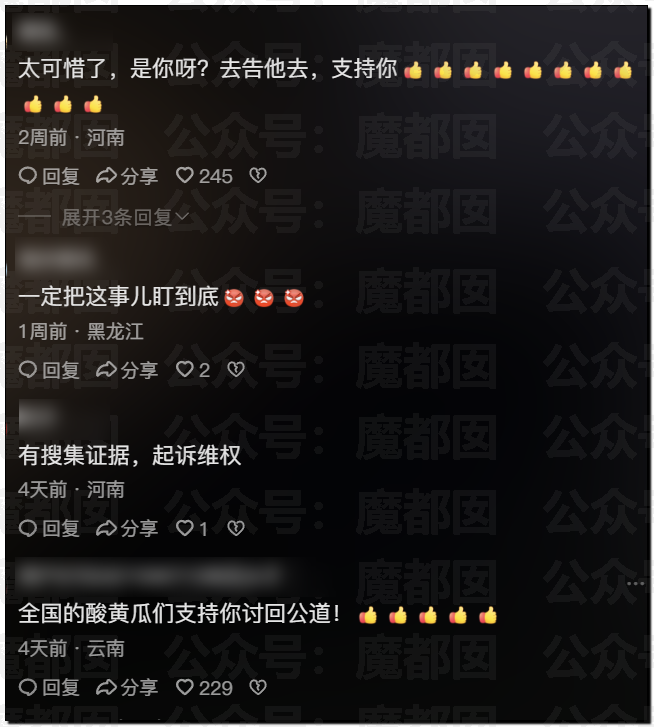The width and height of the screenshot is (654, 727).
Task: Share the 全国的酸黄瓜们 comment
Action: tap(127, 687)
